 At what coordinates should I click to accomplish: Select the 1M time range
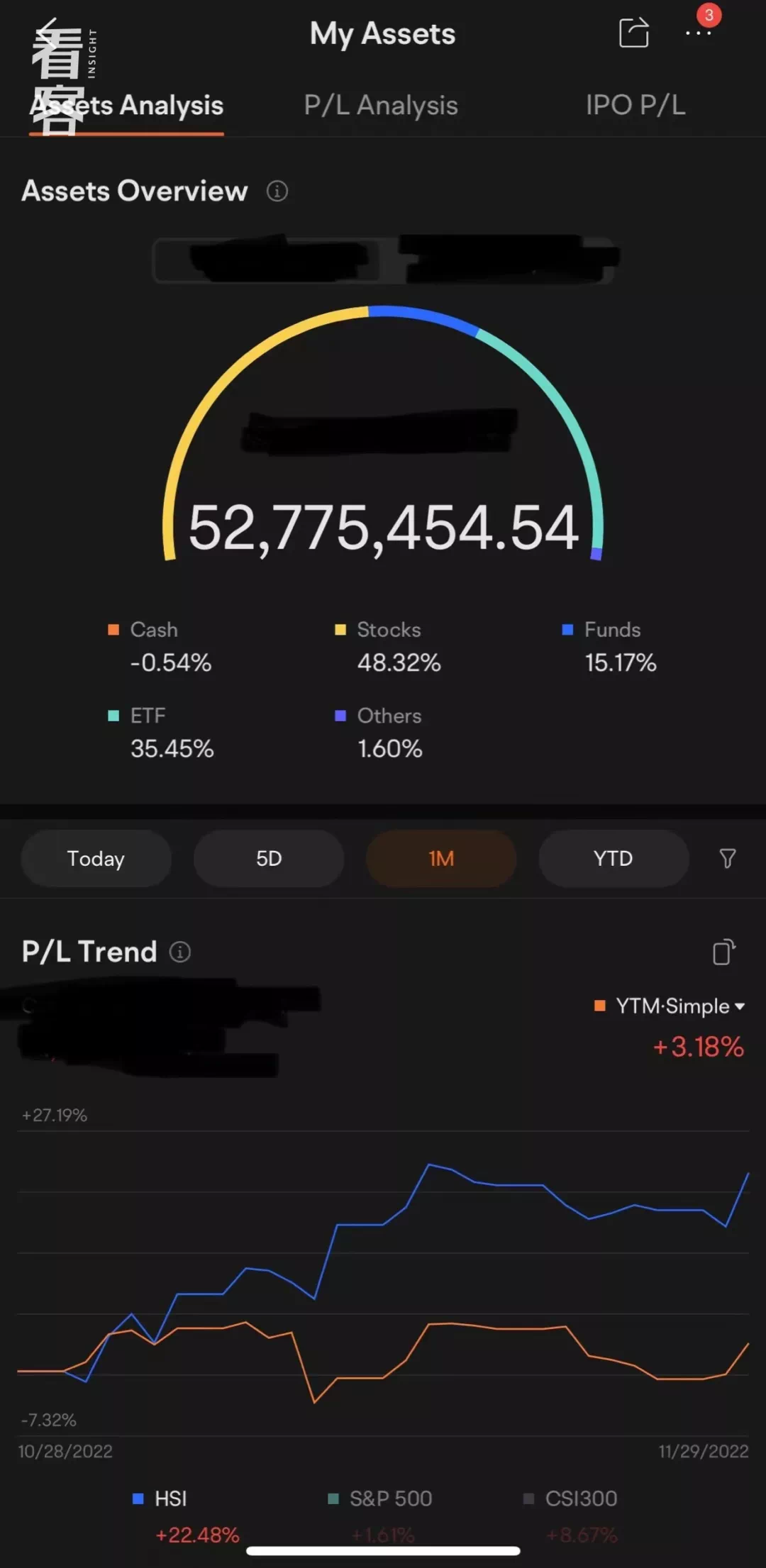441,859
